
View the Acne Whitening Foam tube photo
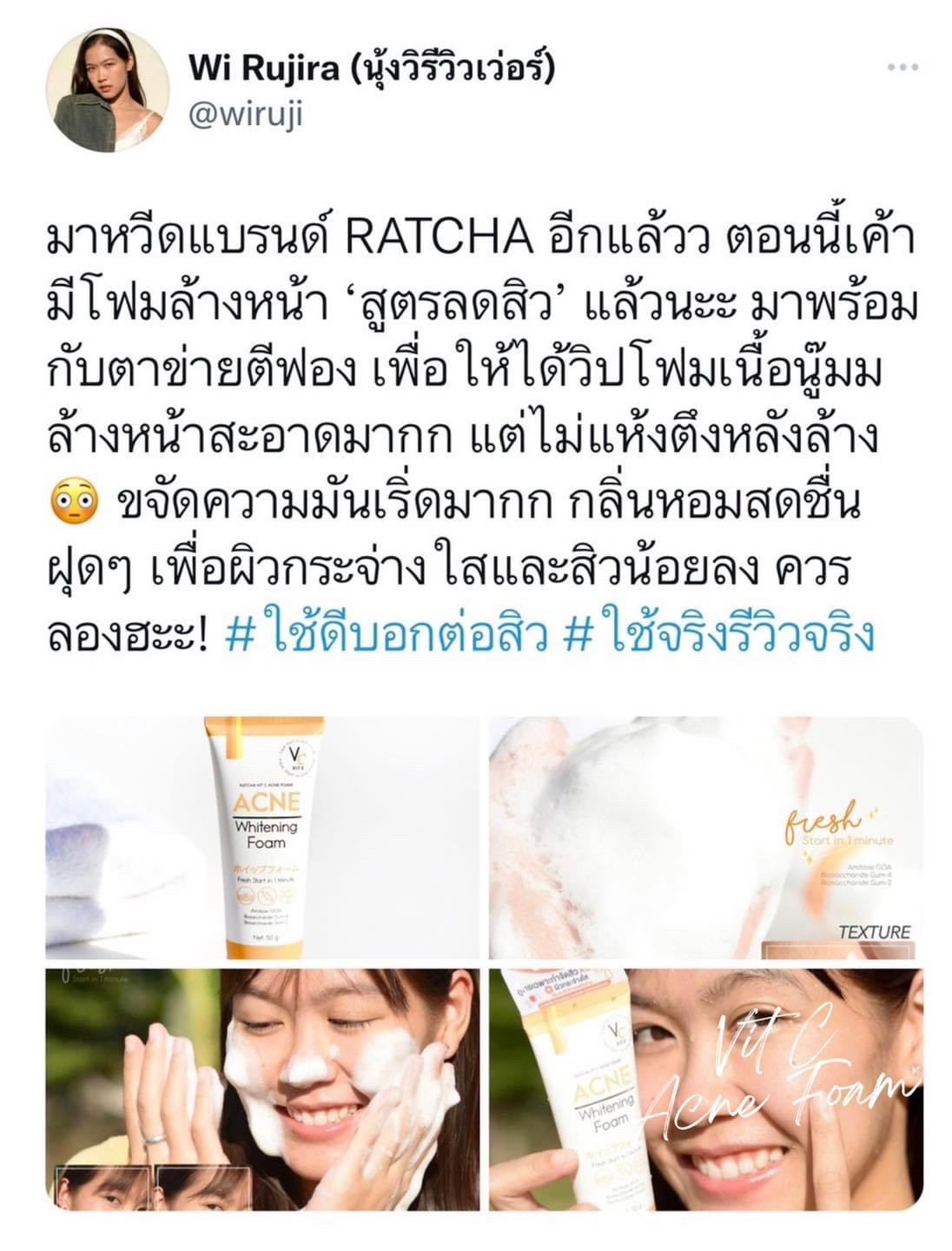click(263, 837)
